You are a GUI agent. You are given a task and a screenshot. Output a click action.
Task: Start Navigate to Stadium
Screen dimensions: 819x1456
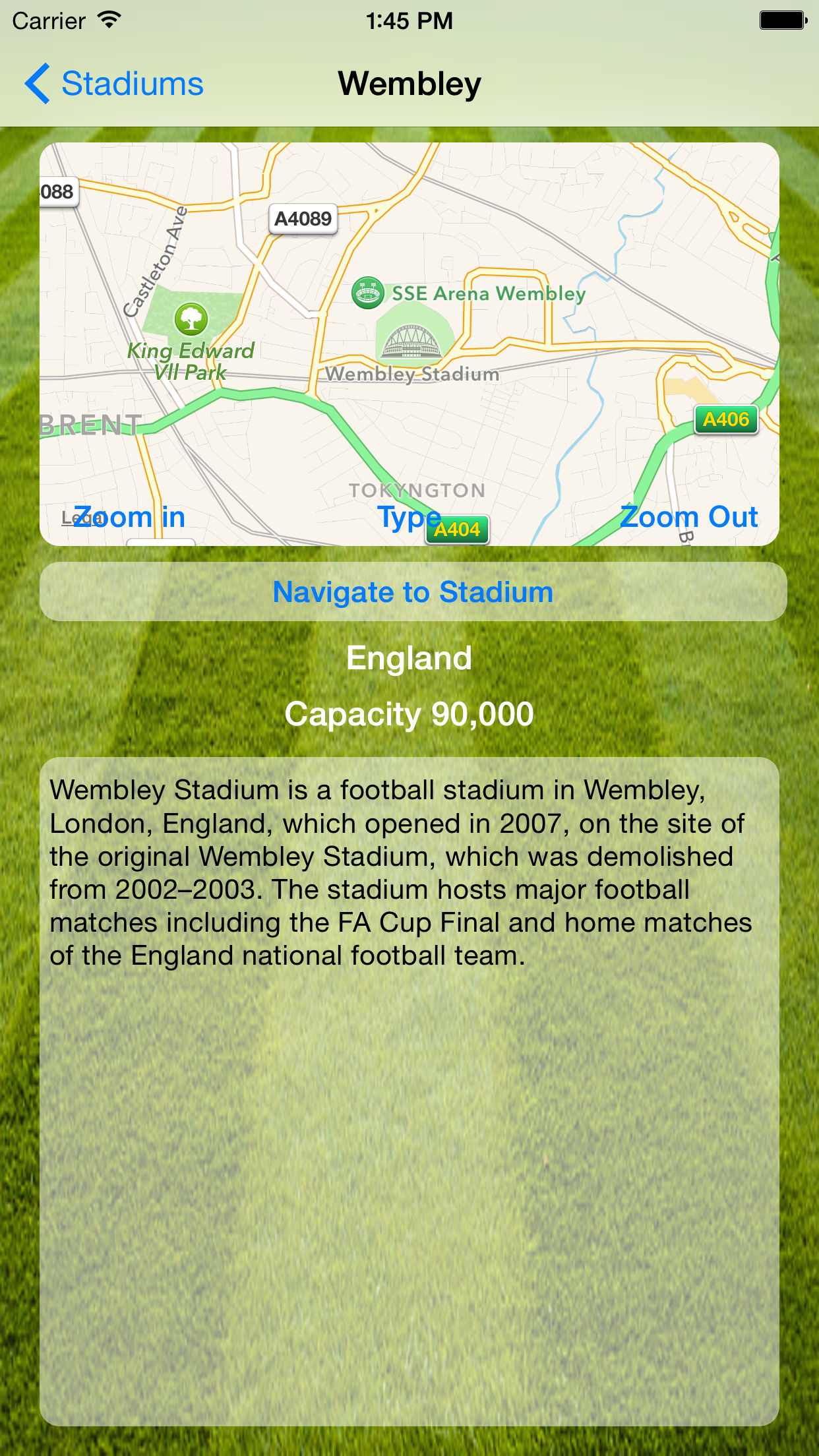[x=413, y=591]
